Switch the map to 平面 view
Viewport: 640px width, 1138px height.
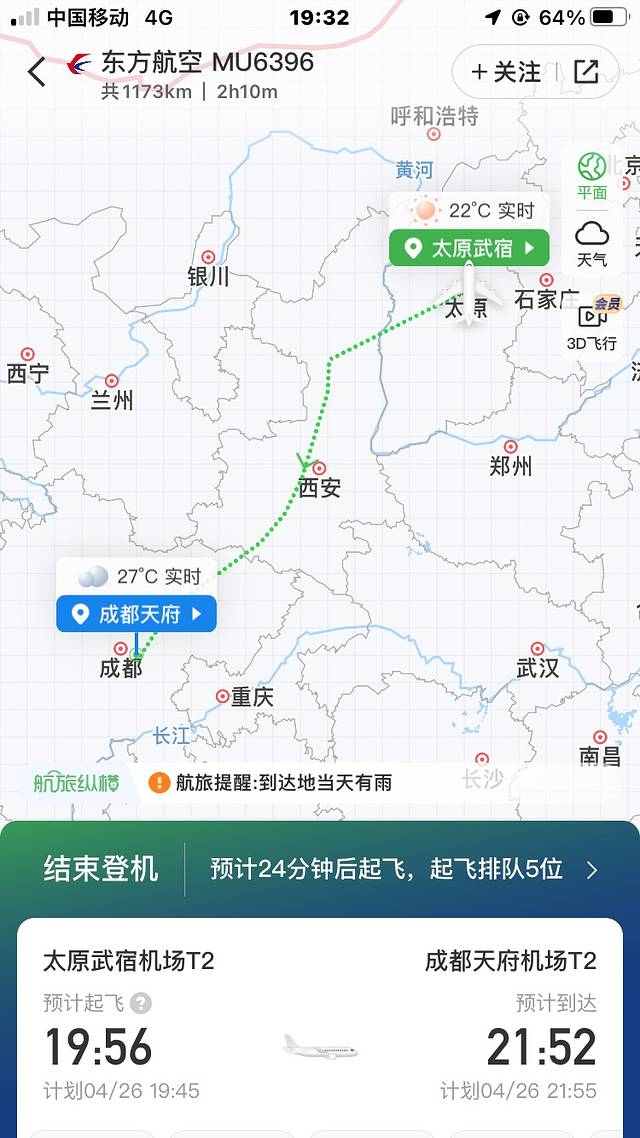(592, 176)
